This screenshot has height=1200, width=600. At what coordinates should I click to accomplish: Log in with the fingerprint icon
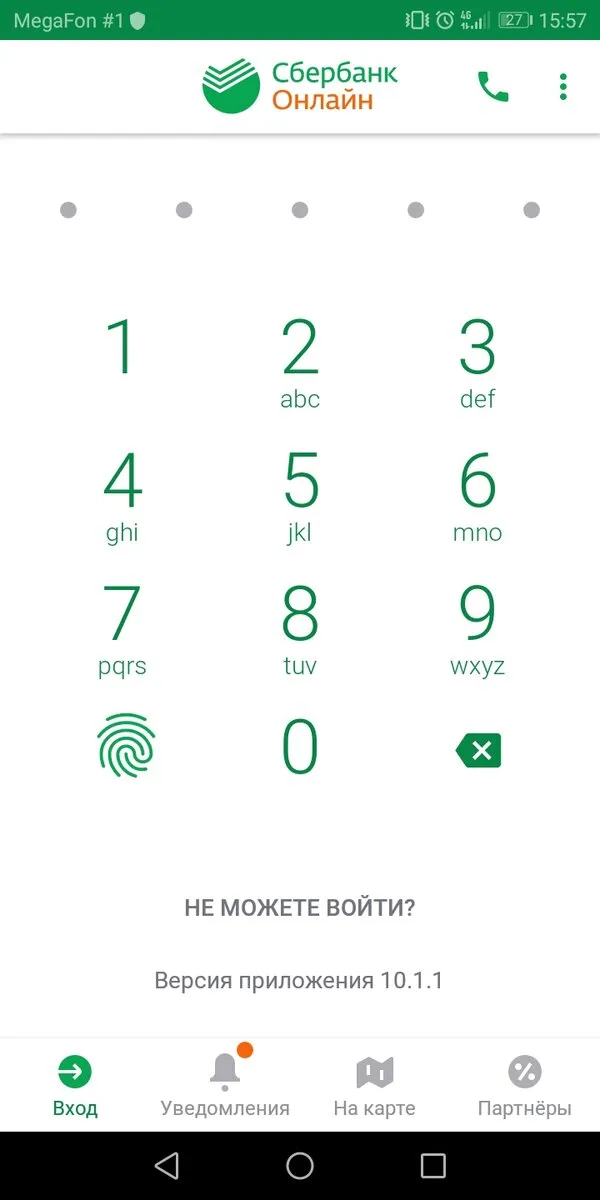(x=126, y=747)
